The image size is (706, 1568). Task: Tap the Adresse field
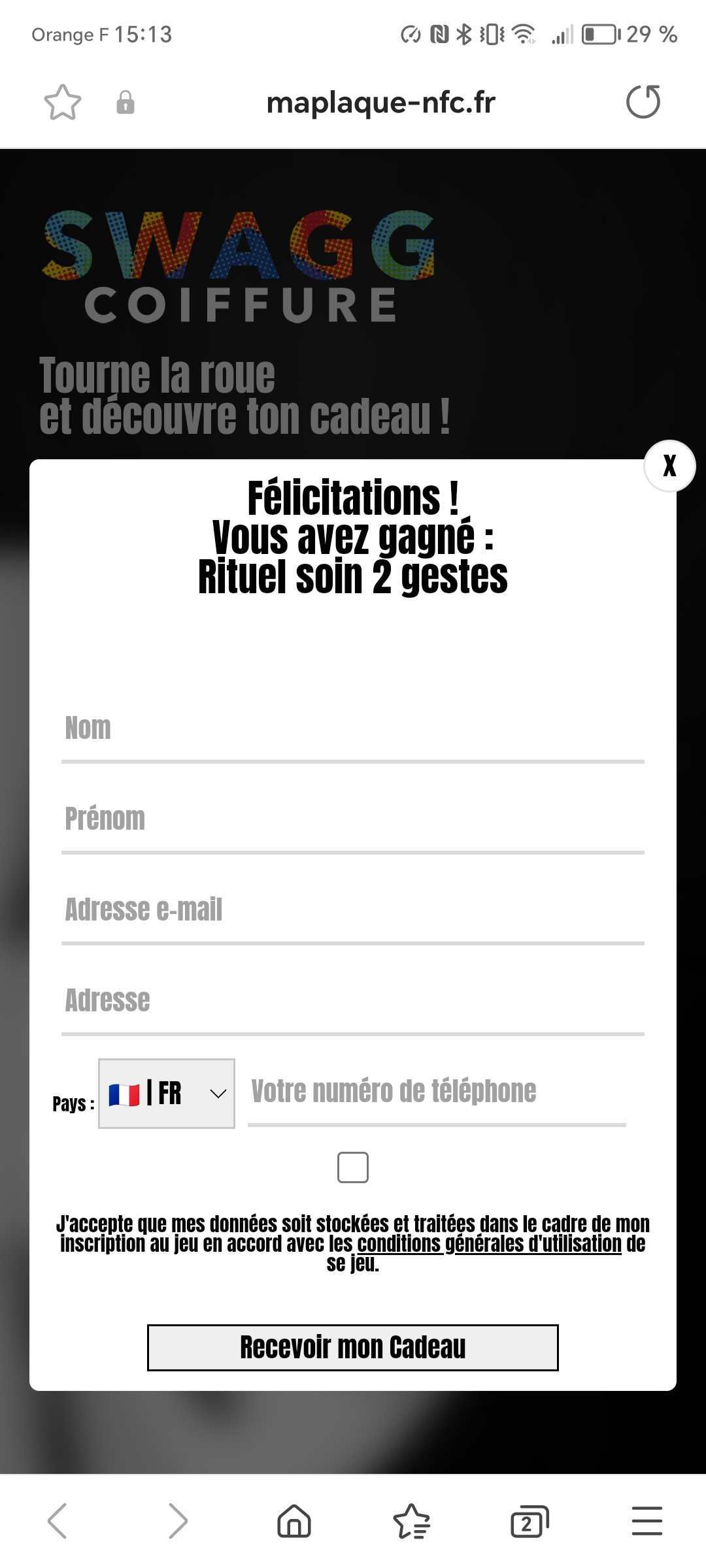[353, 1001]
